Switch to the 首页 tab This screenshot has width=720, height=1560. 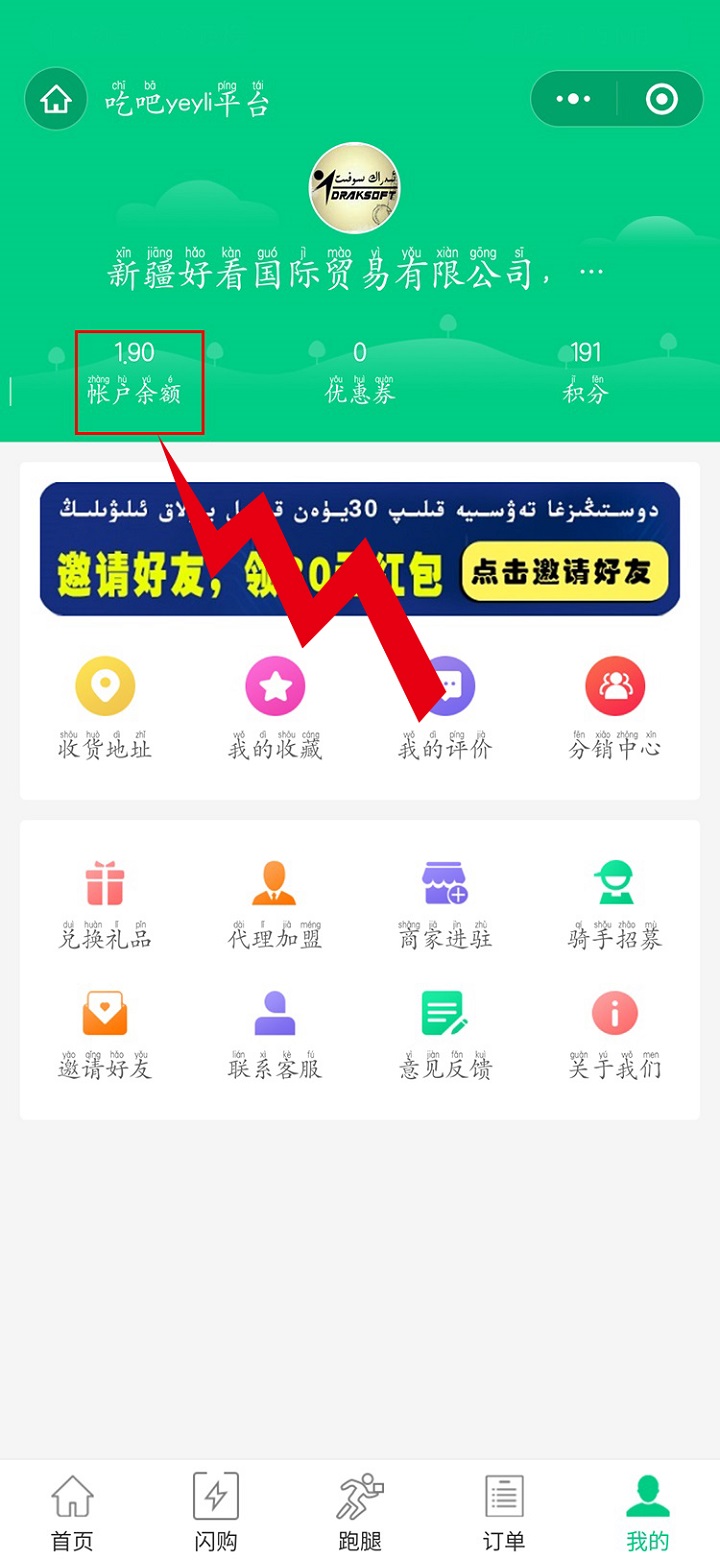coord(72,1510)
